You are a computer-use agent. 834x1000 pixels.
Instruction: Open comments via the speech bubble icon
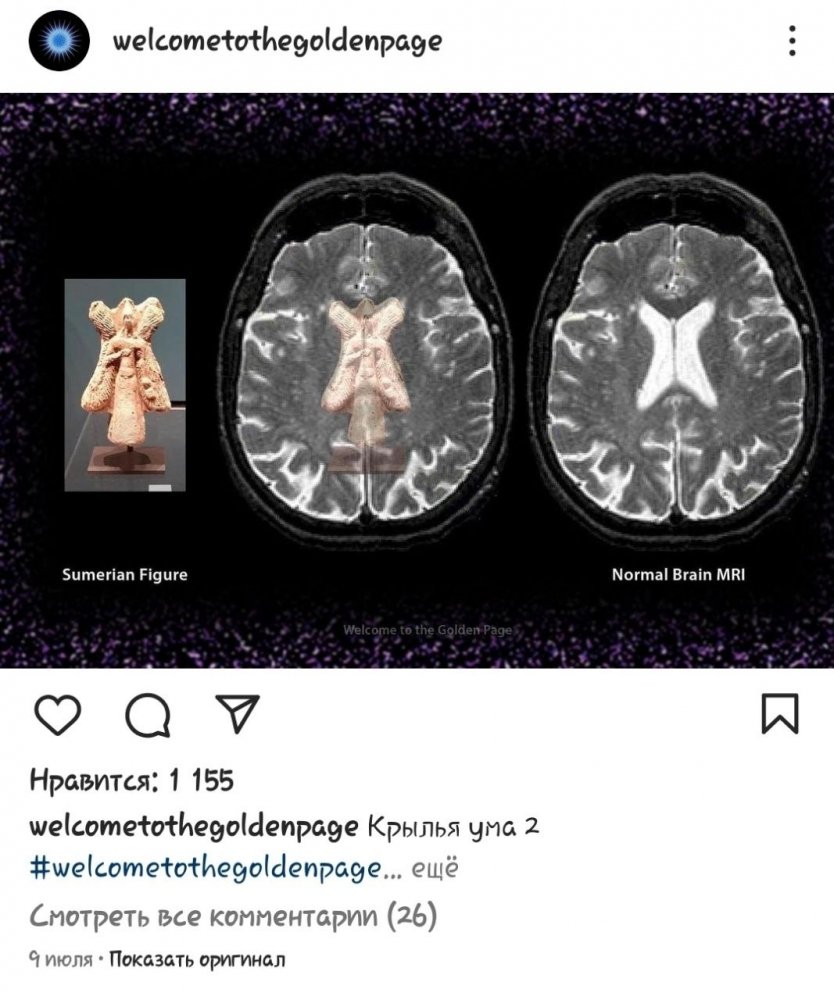point(148,715)
